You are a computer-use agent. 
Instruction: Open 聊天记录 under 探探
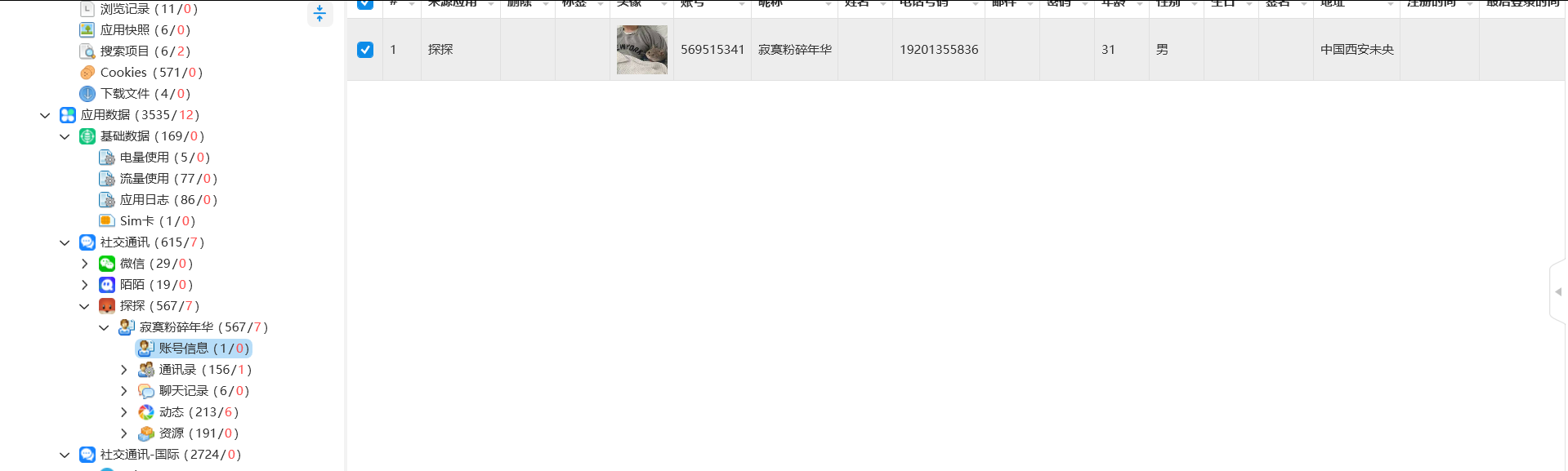203,391
